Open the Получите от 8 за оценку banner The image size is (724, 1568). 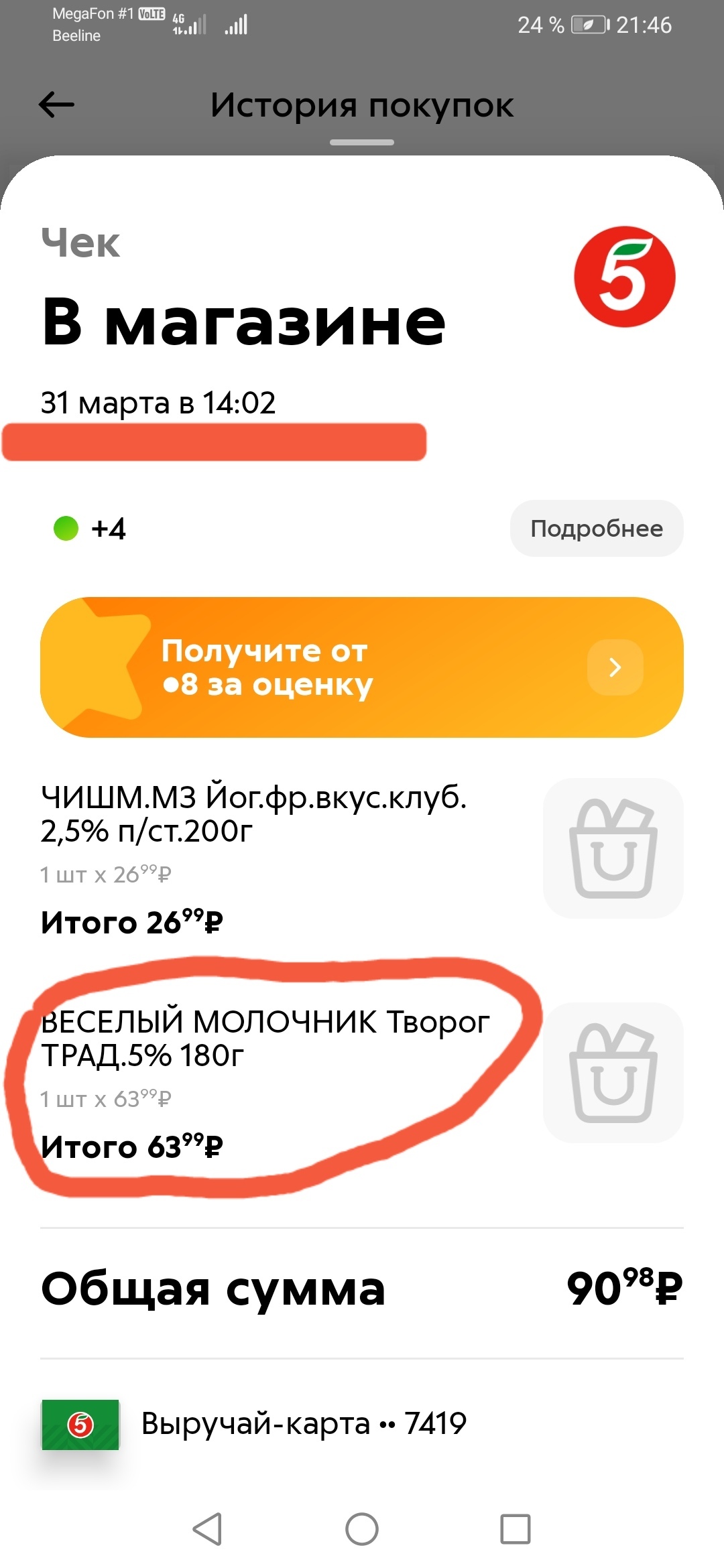point(362,667)
